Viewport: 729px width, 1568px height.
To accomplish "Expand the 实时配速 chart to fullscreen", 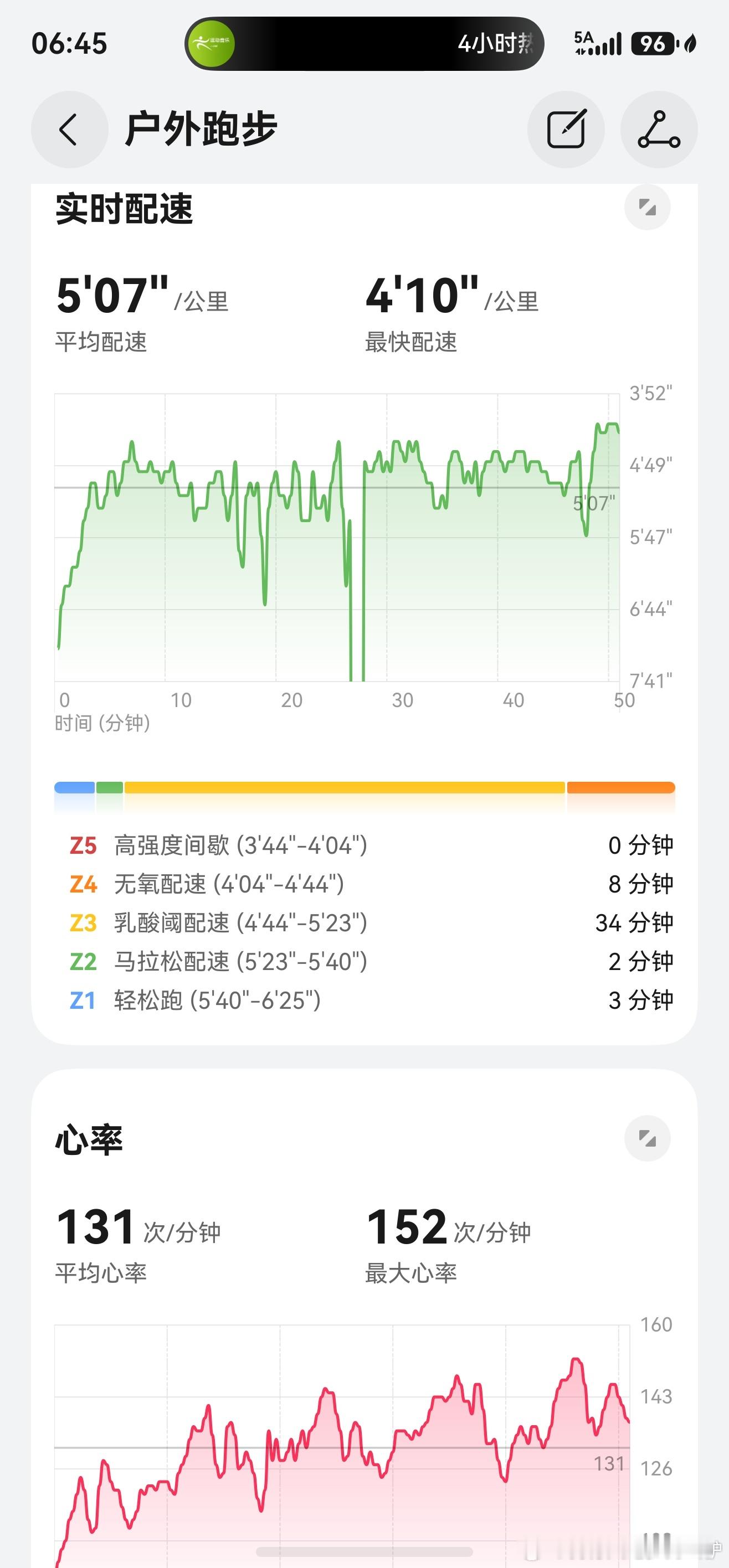I will point(648,207).
